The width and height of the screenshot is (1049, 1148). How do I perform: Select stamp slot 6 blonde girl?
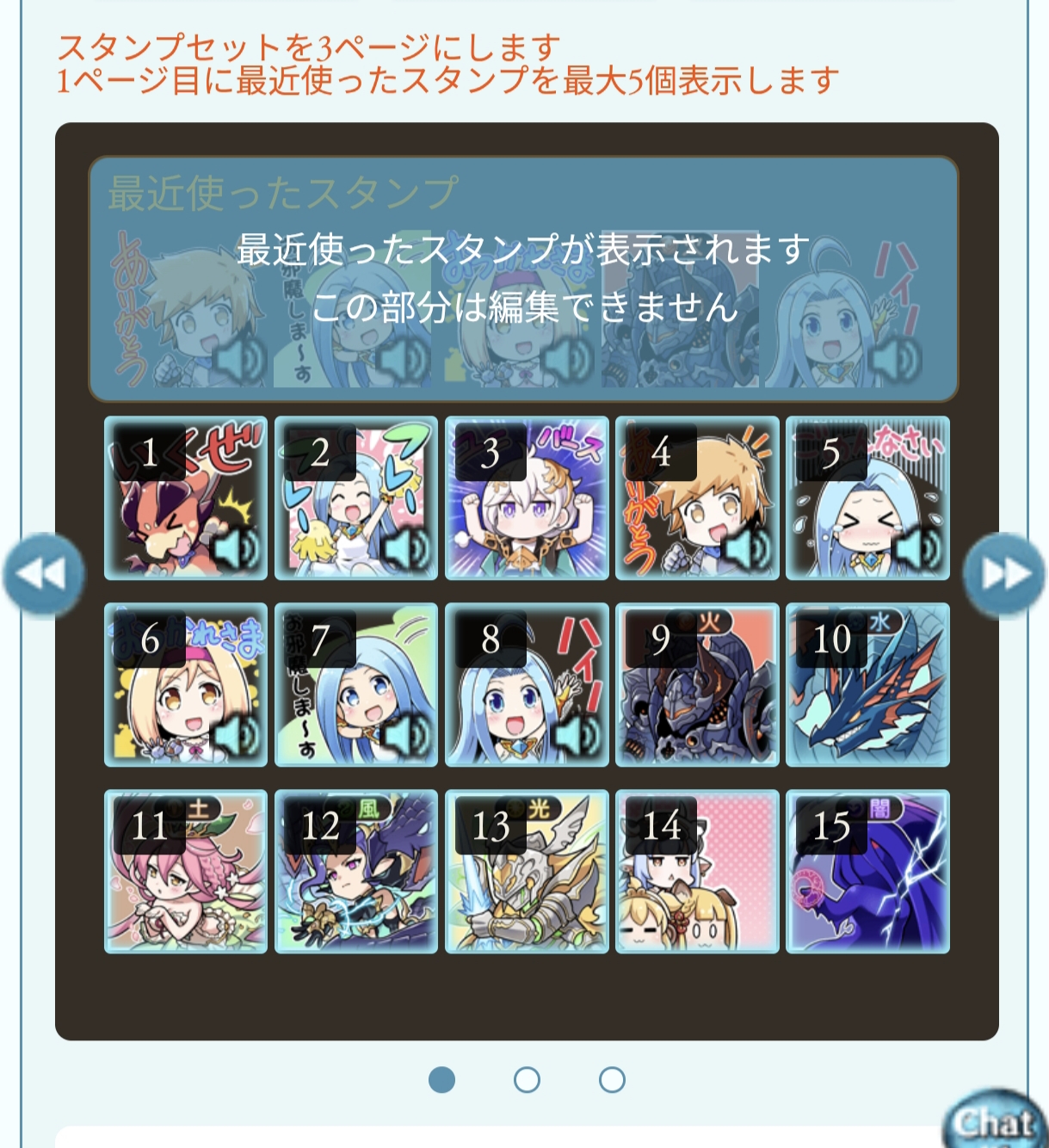point(186,685)
